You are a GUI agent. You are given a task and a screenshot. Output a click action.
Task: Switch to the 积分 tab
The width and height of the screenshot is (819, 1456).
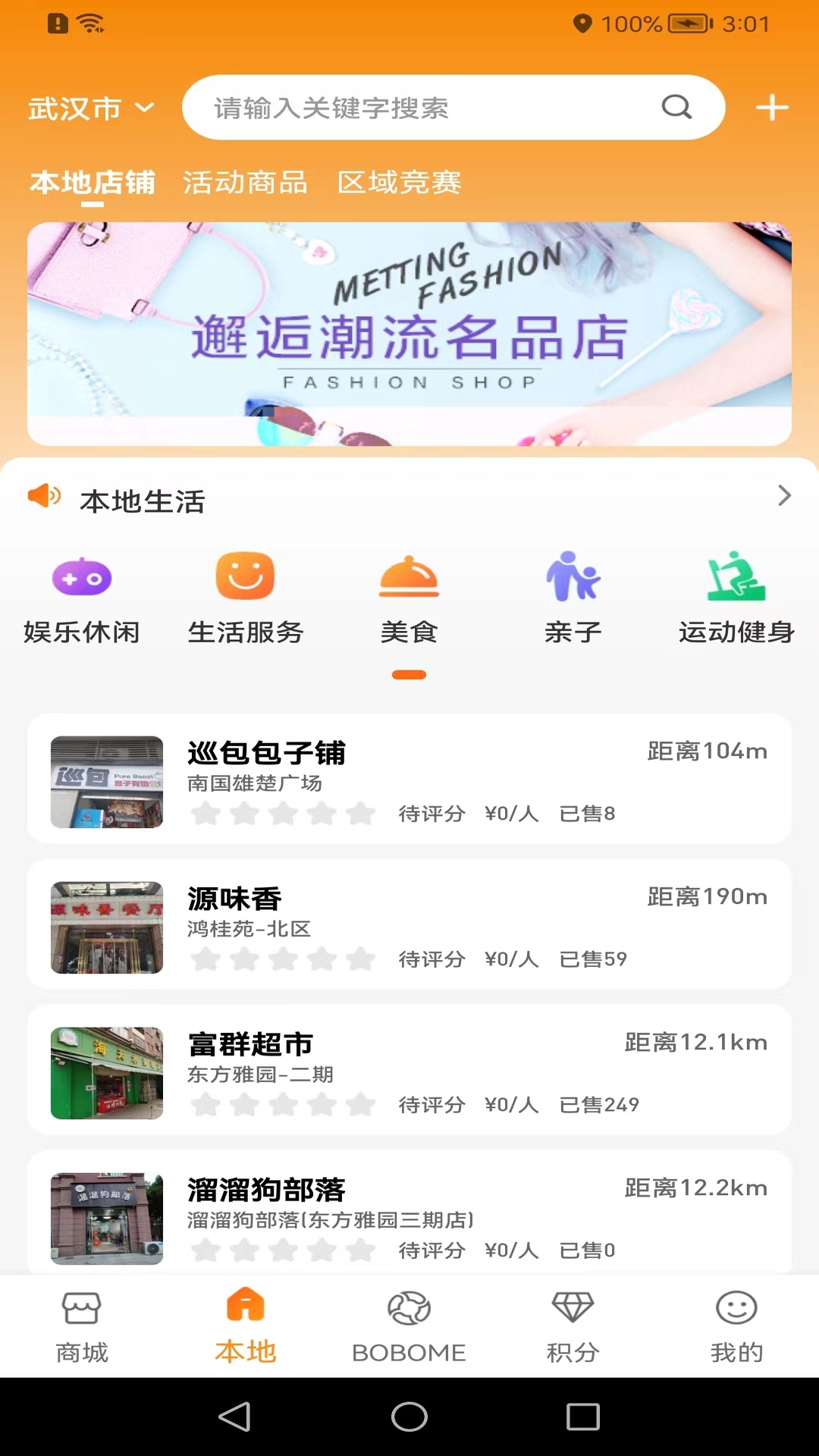(x=573, y=1327)
